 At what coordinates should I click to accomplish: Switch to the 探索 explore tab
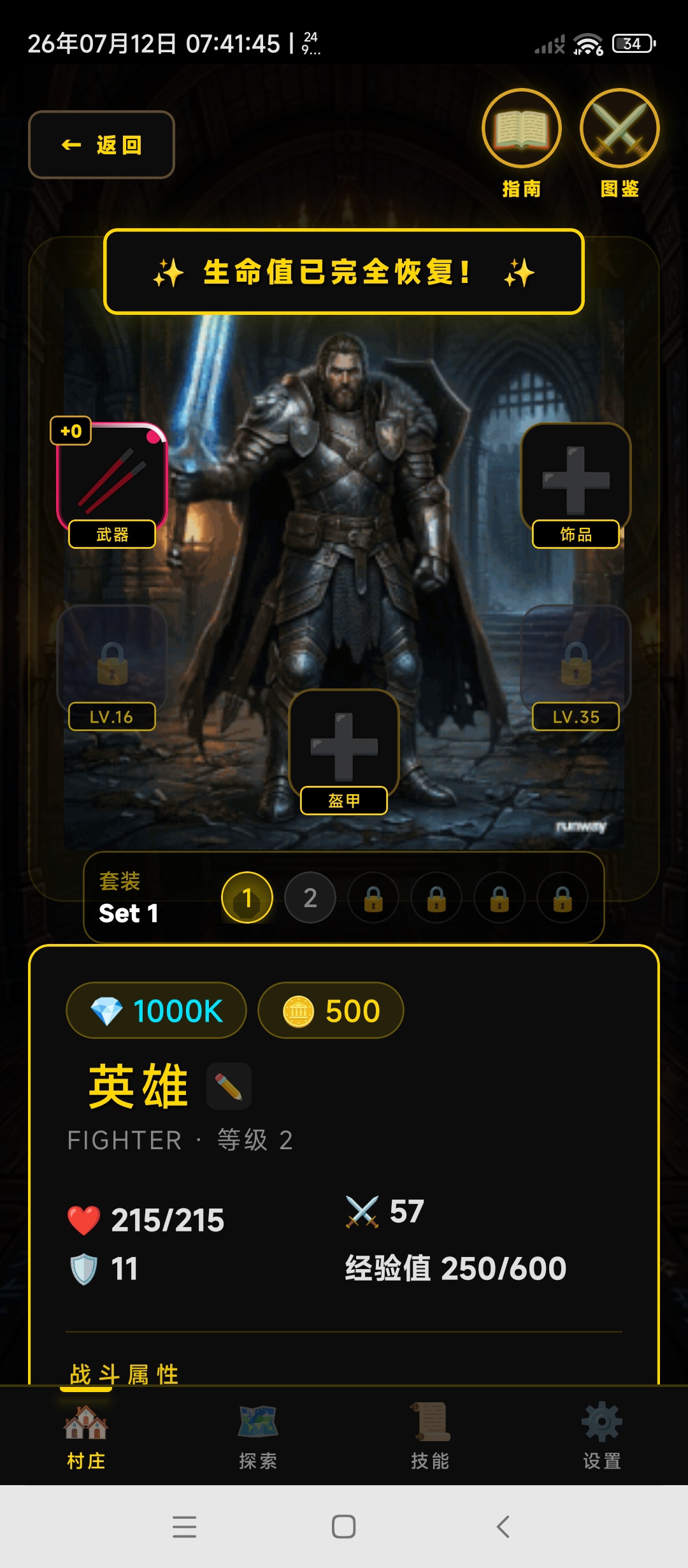coord(258,1437)
